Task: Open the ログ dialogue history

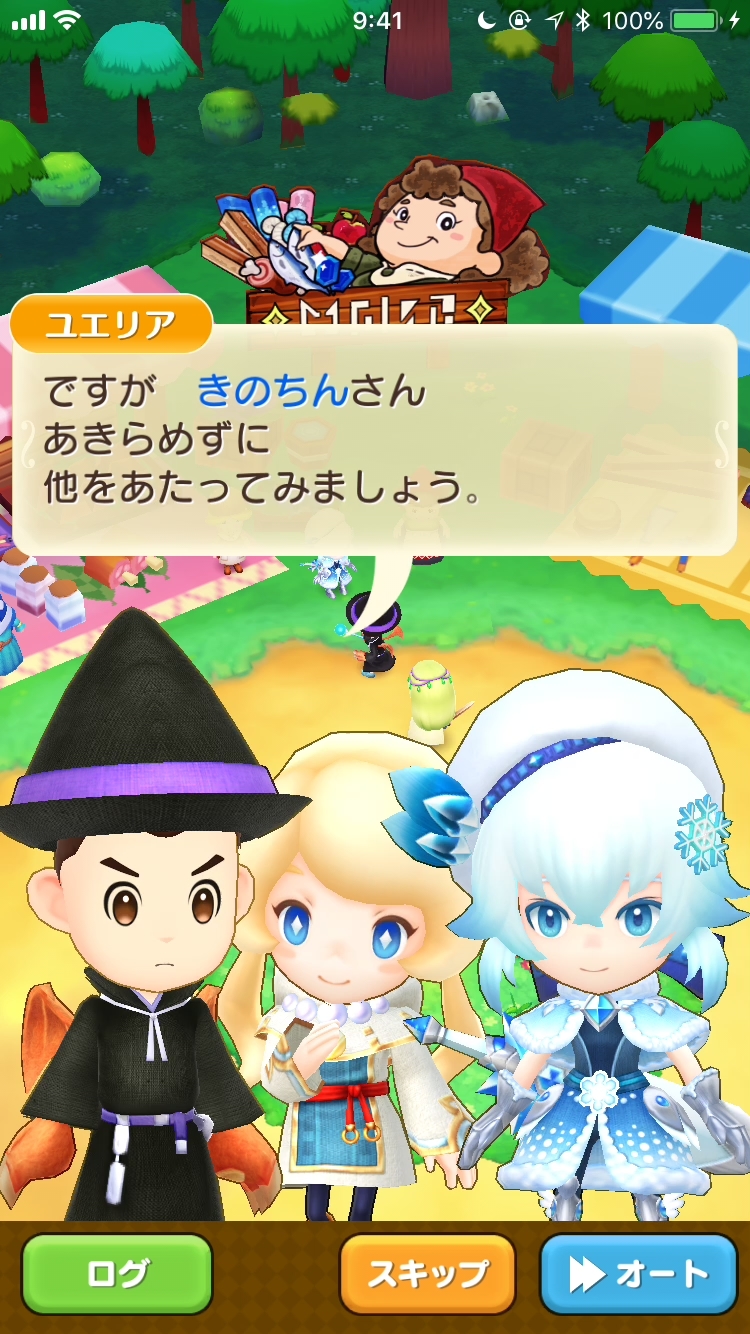Action: tap(117, 1273)
